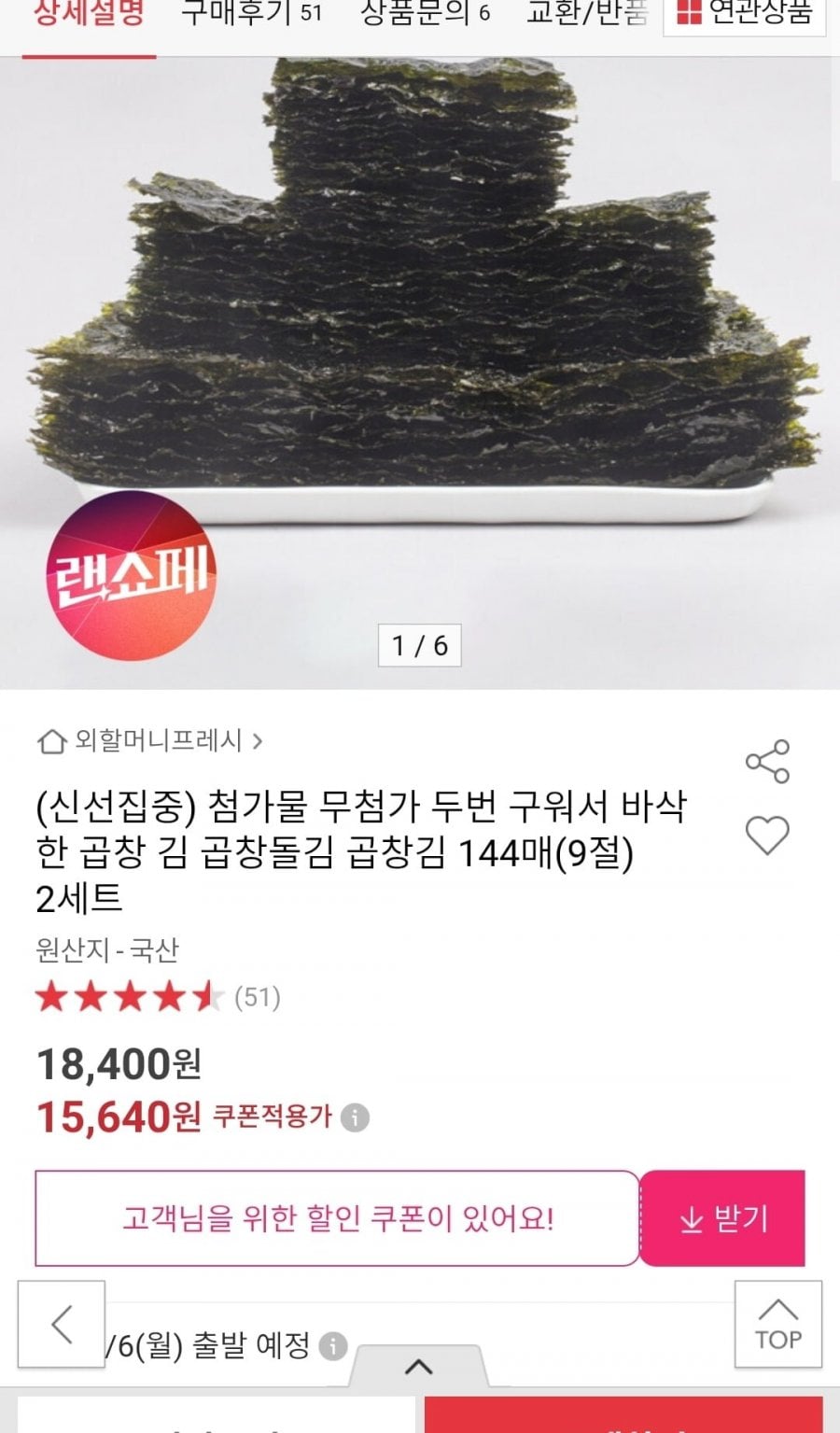This screenshot has height=1433, width=840.
Task: Switch to the 구매후기 tab
Action: 250,13
